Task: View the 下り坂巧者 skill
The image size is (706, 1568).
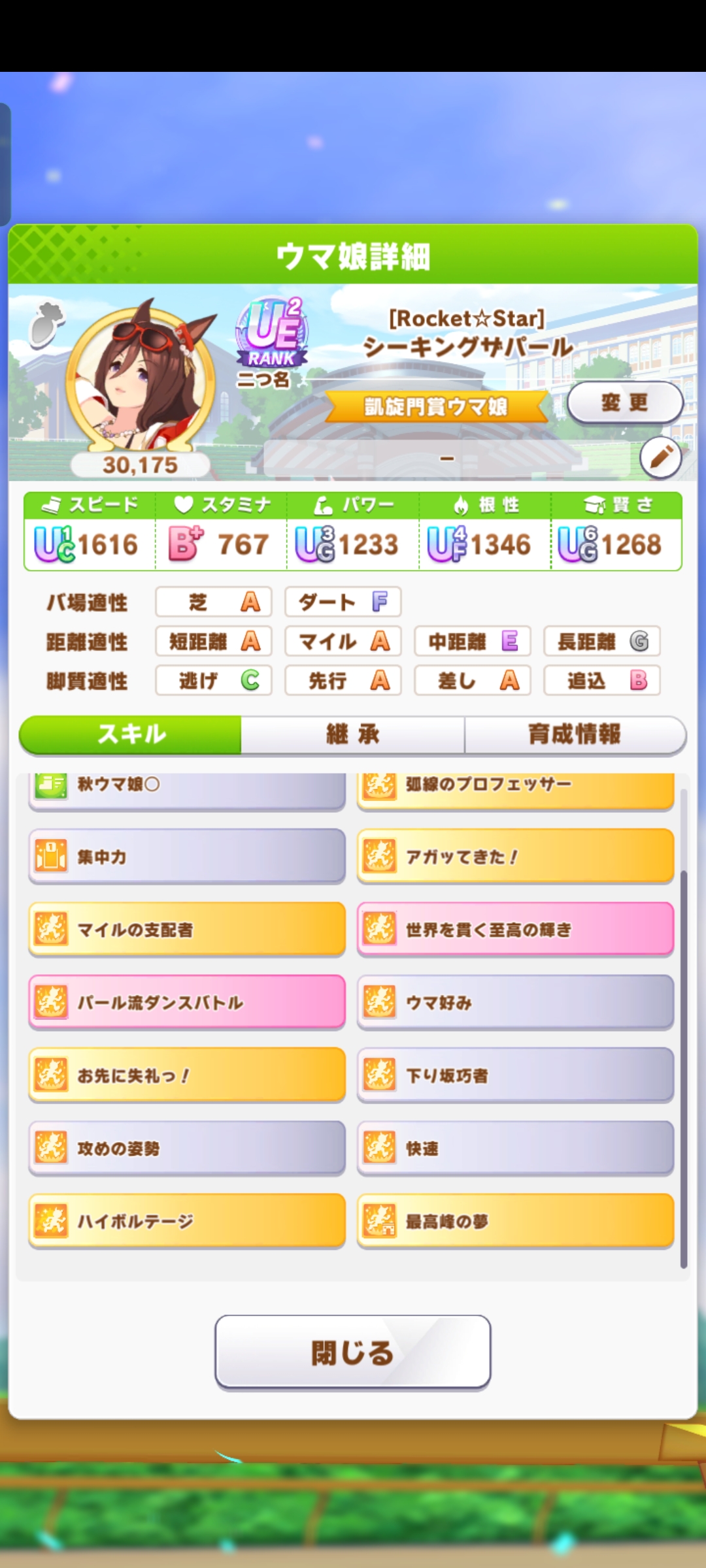Action: pyautogui.click(x=515, y=1075)
